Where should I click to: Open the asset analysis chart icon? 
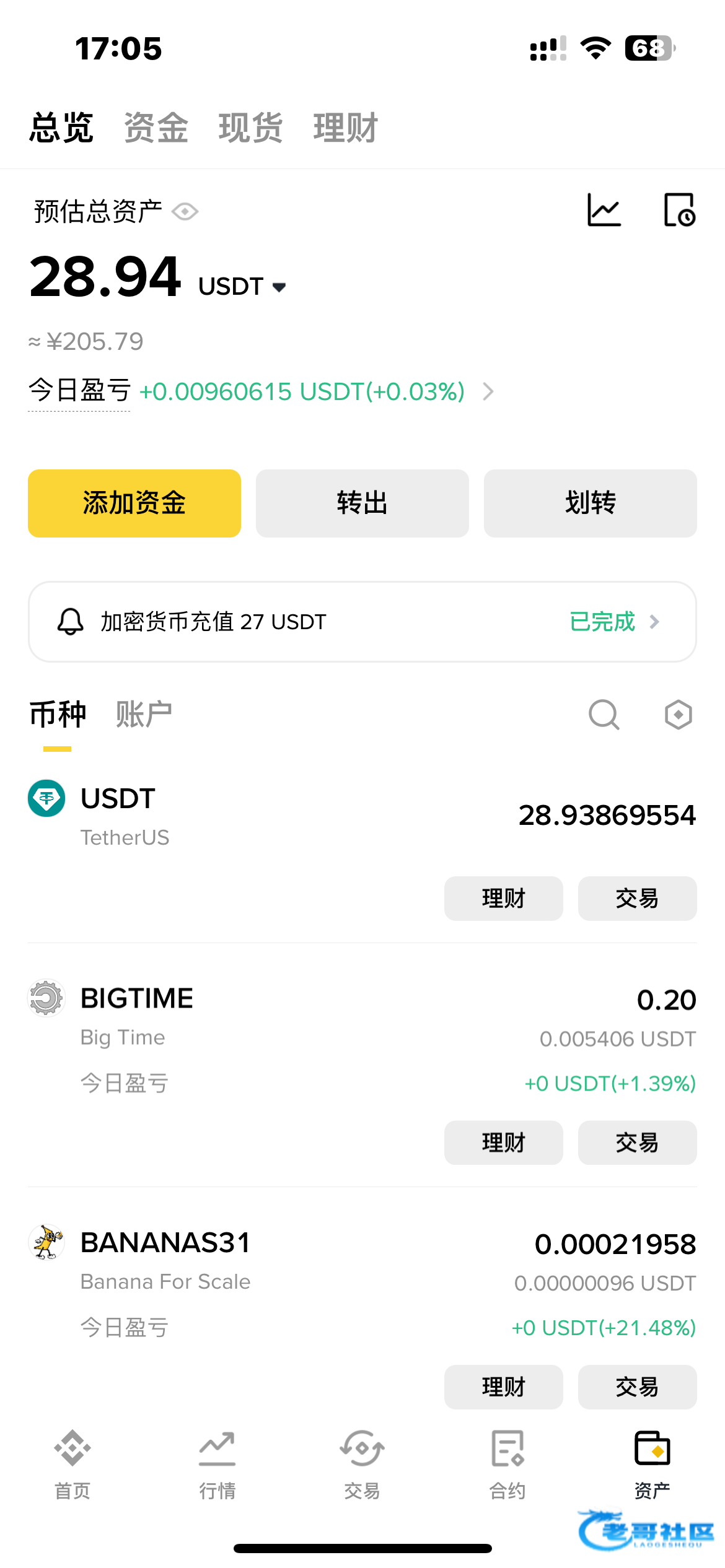coord(604,211)
